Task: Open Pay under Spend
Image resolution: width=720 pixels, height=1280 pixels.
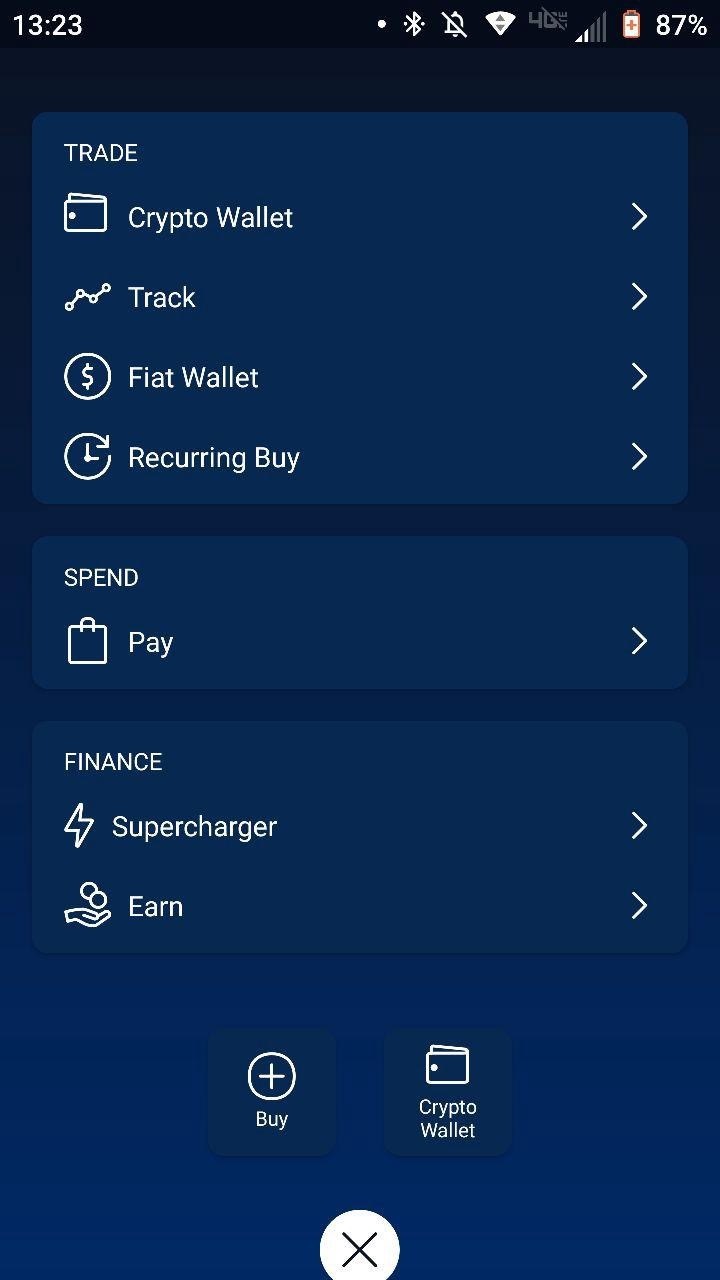Action: (x=358, y=641)
